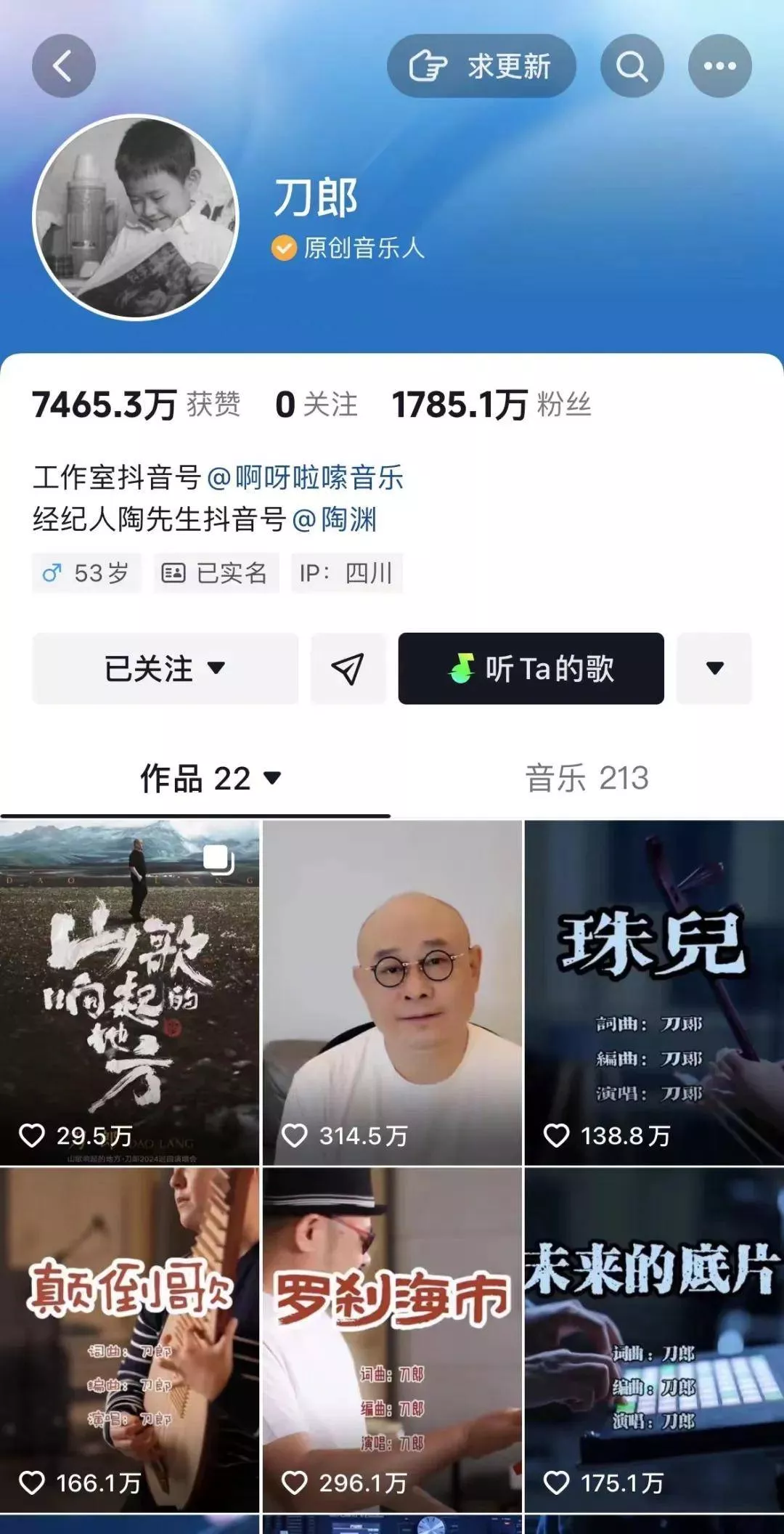Open the video with 314.5万 likes
This screenshot has width=784, height=1534.
coord(392,992)
